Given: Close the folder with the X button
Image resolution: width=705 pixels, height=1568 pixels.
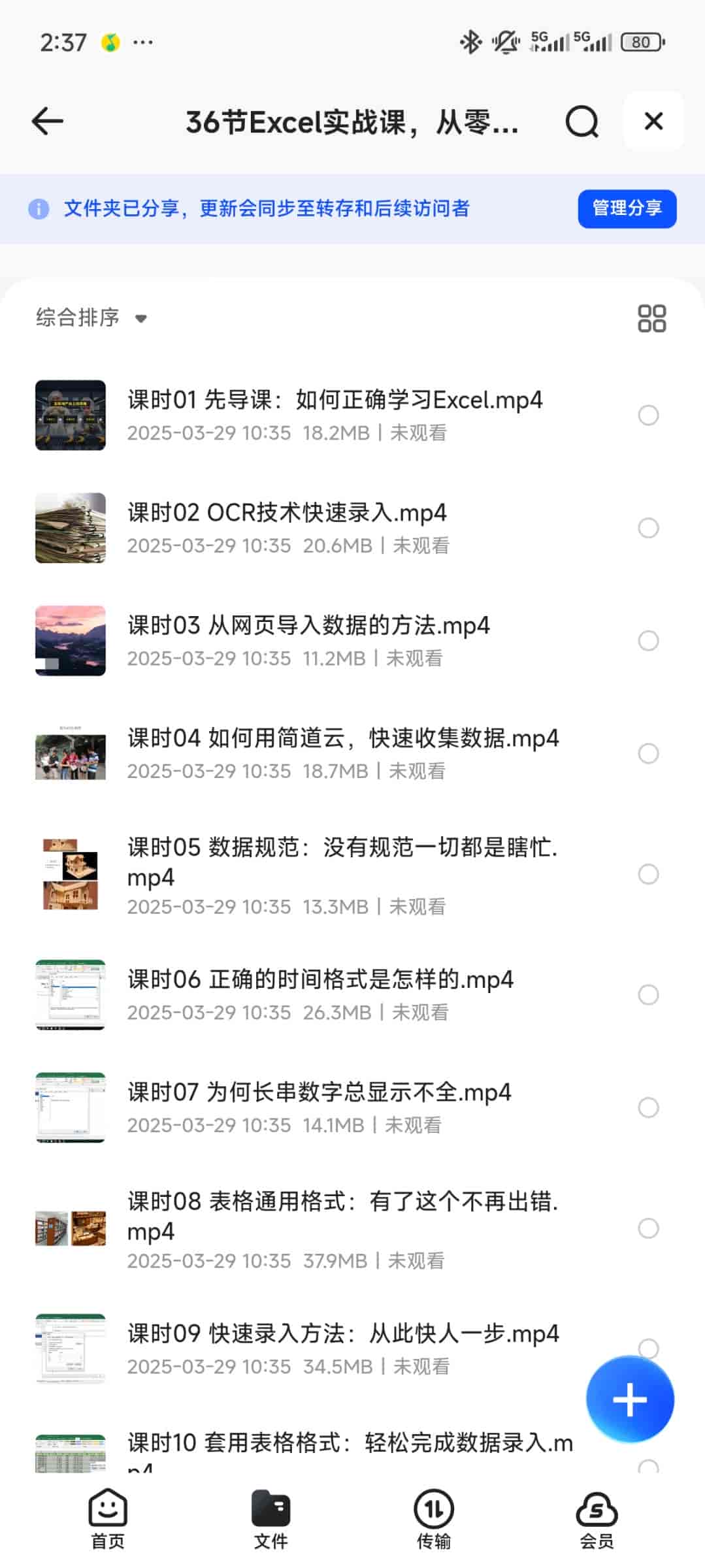Looking at the screenshot, I should tap(653, 122).
